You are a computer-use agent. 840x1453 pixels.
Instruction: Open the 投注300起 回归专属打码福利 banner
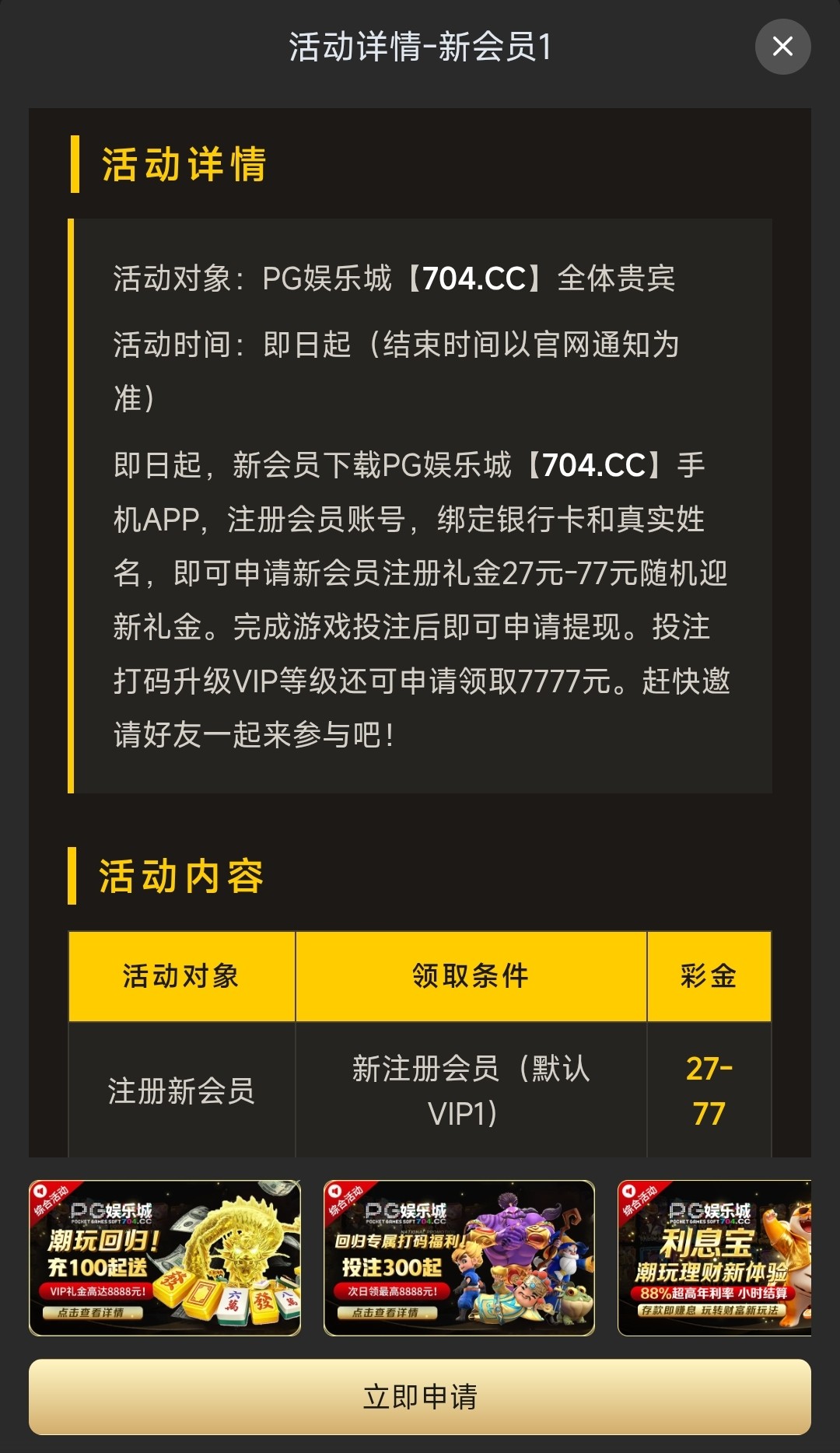coord(459,1258)
